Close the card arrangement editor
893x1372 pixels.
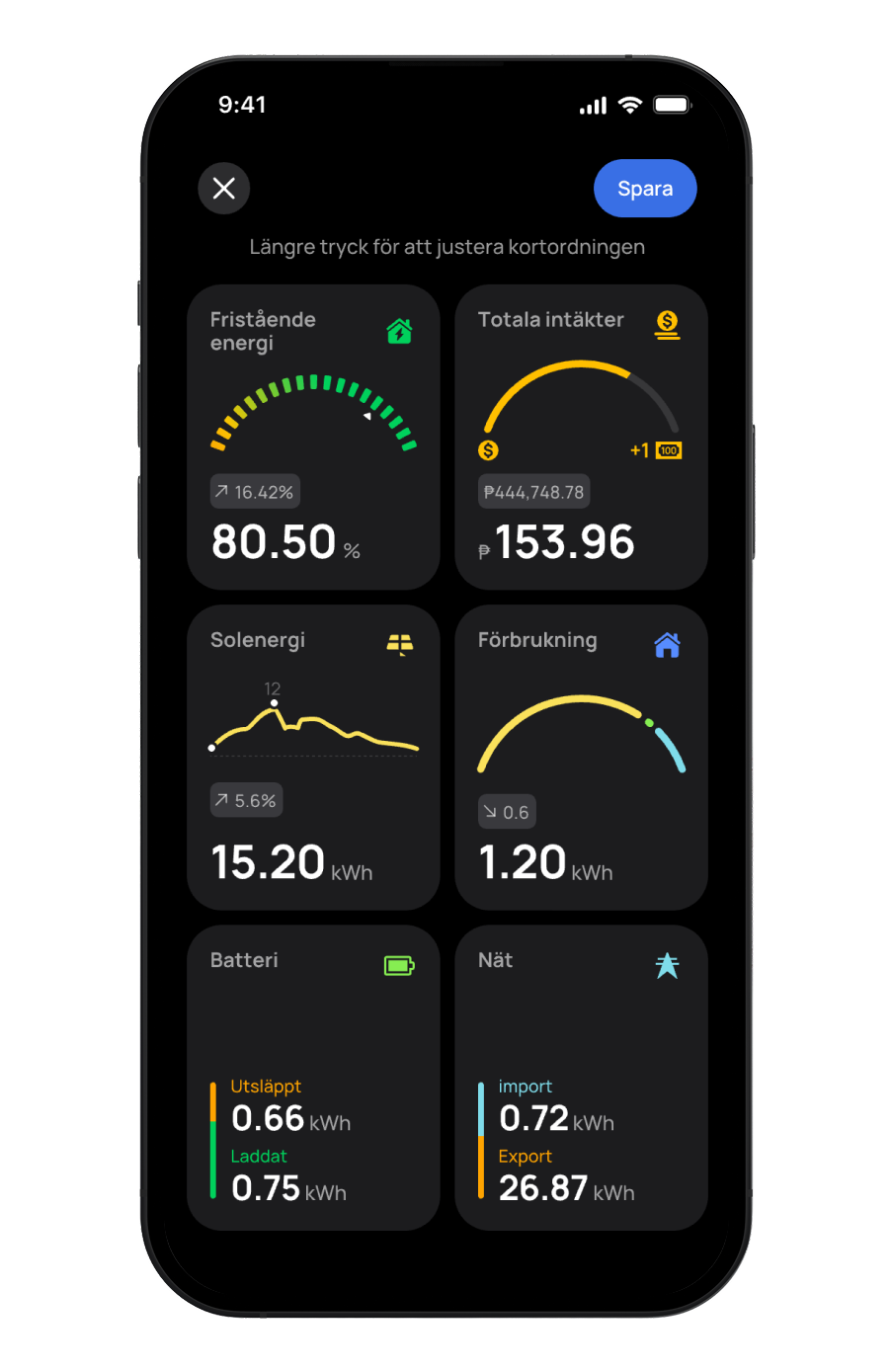click(224, 188)
